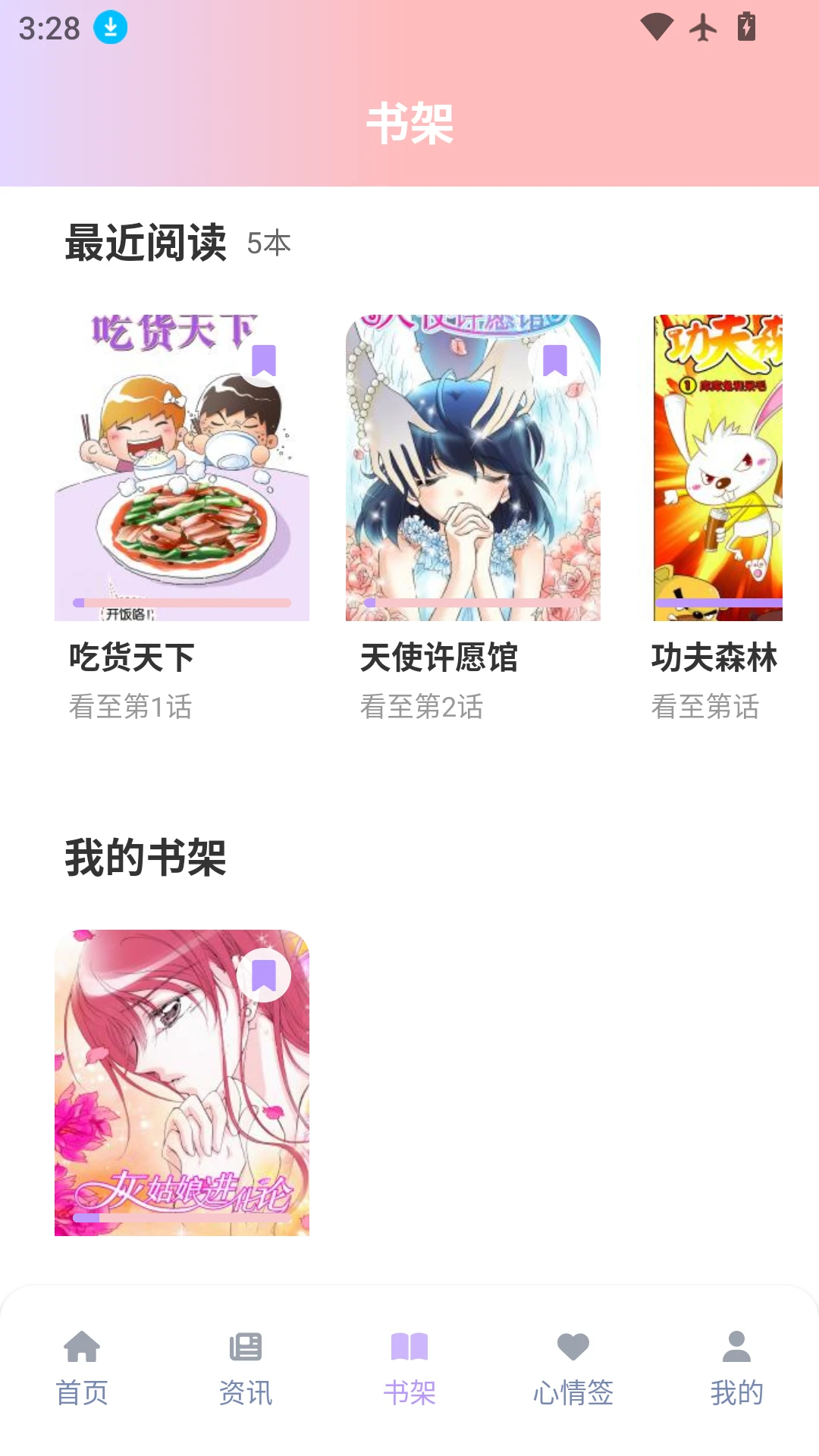Tap the battery charging indicator
Image resolution: width=819 pixels, height=1456 pixels.
746,28
